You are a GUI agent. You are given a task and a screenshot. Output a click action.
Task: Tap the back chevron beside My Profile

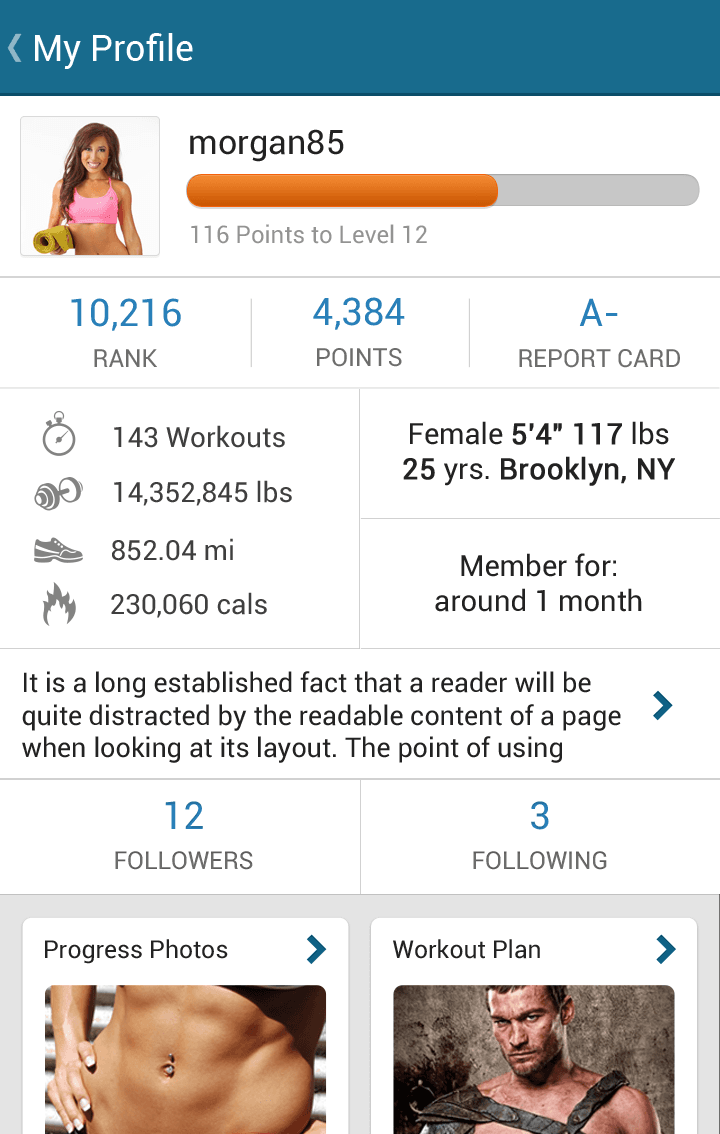point(14,46)
